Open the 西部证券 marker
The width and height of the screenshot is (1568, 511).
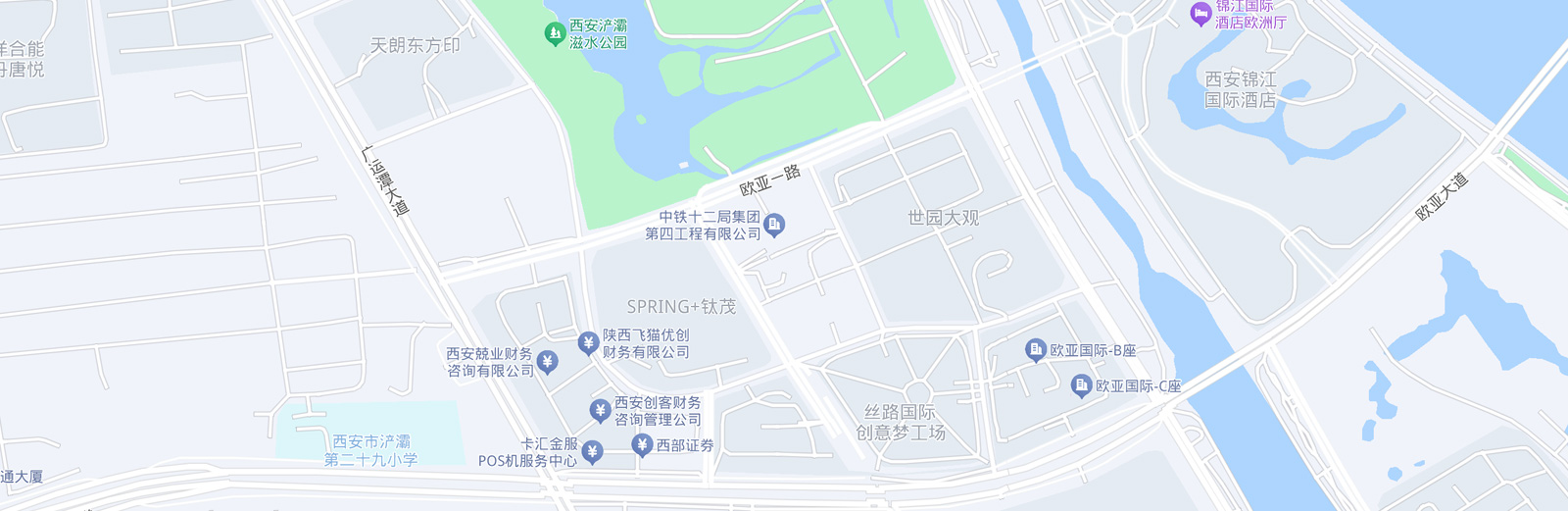pyautogui.click(x=642, y=445)
